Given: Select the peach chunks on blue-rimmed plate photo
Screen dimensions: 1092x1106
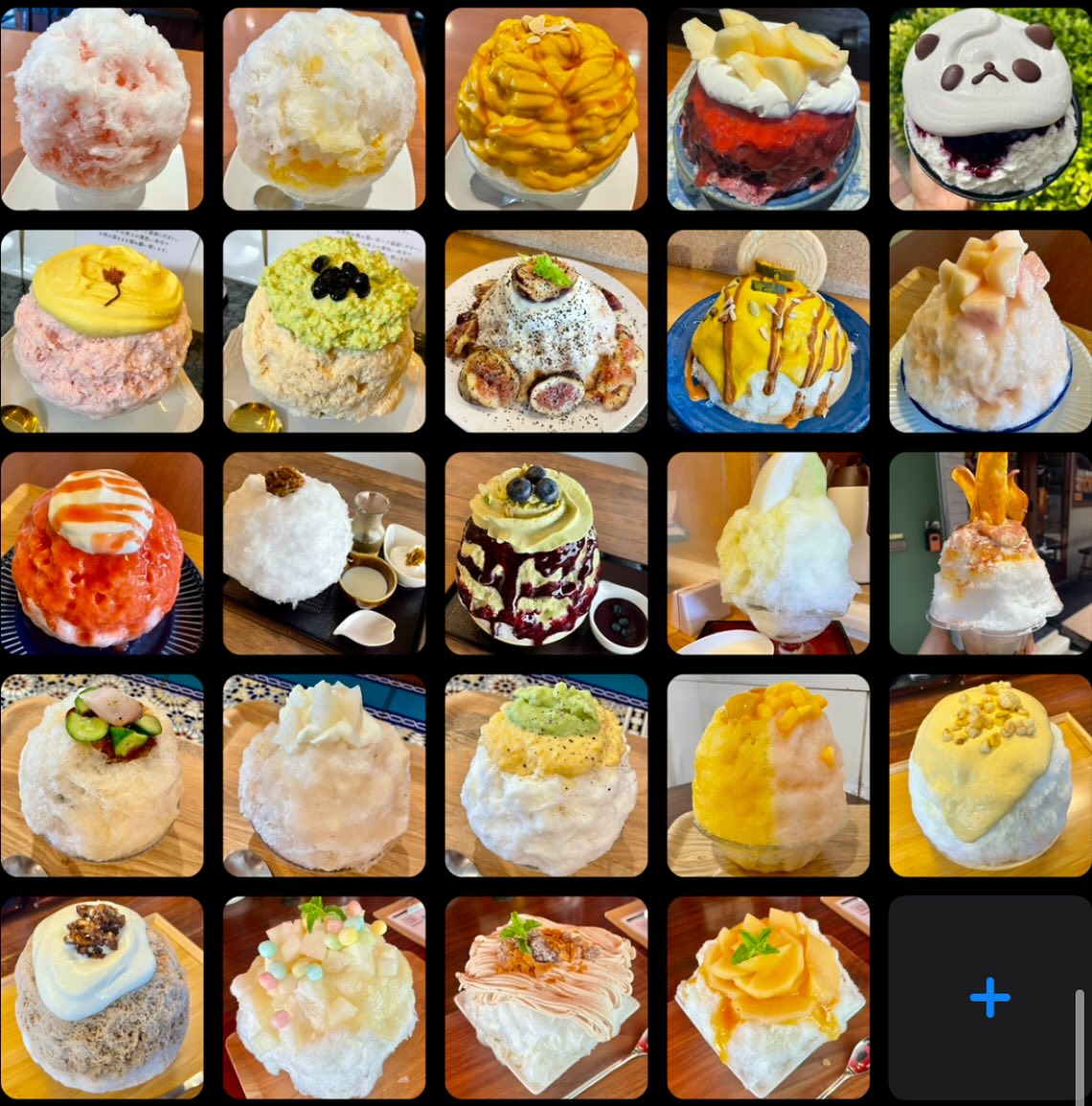Looking at the screenshot, I should click(990, 330).
